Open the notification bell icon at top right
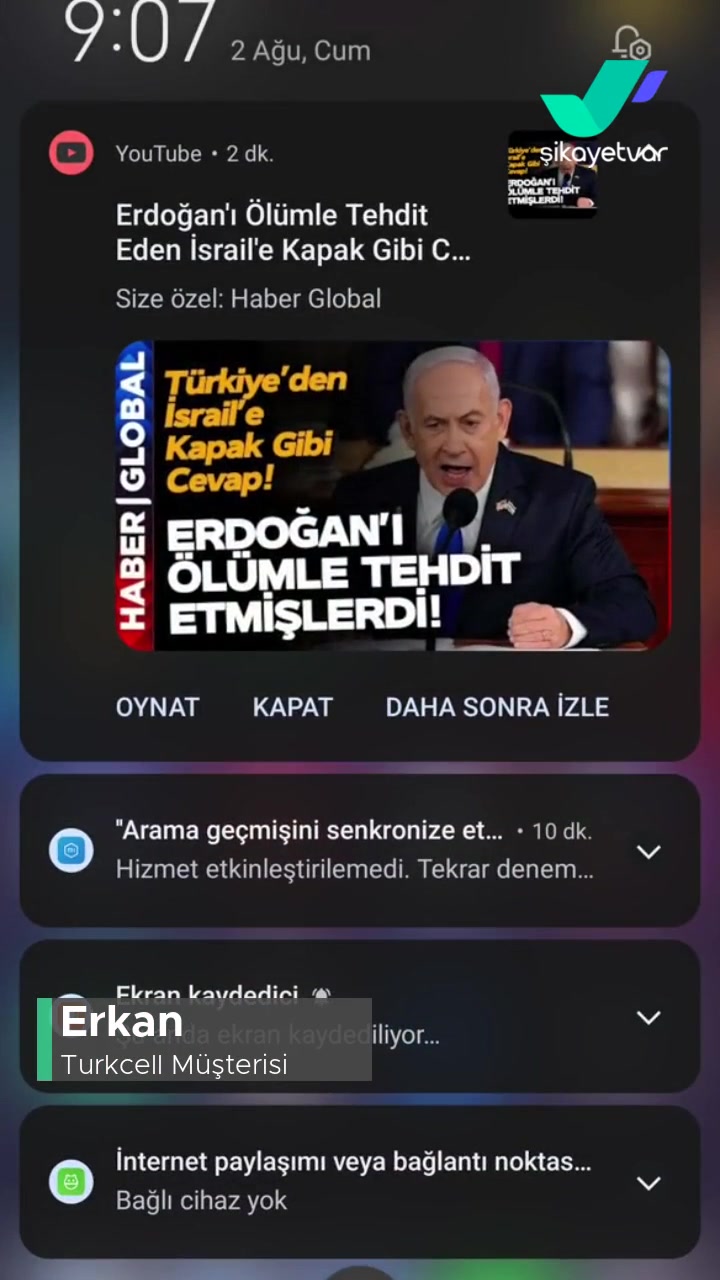 pos(631,44)
